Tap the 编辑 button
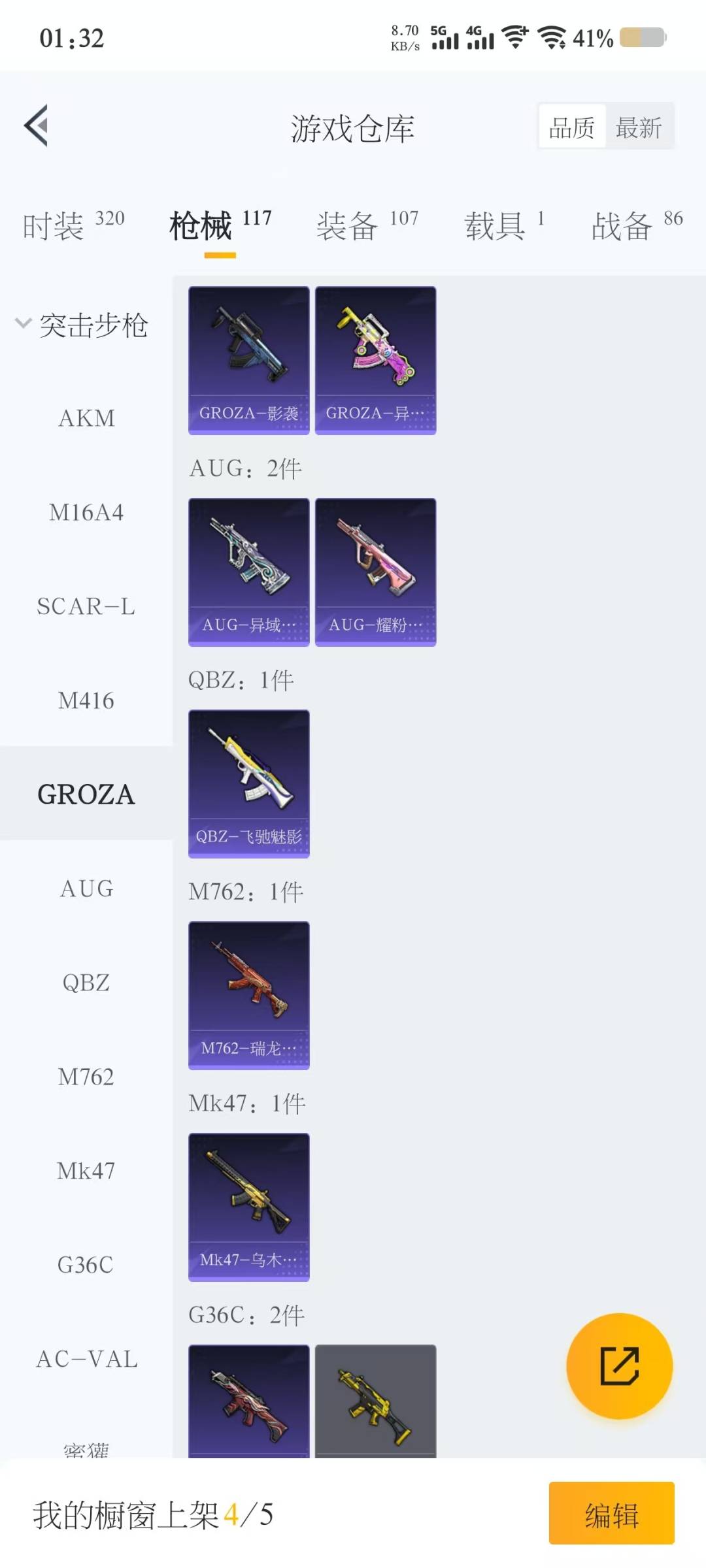 611,1513
